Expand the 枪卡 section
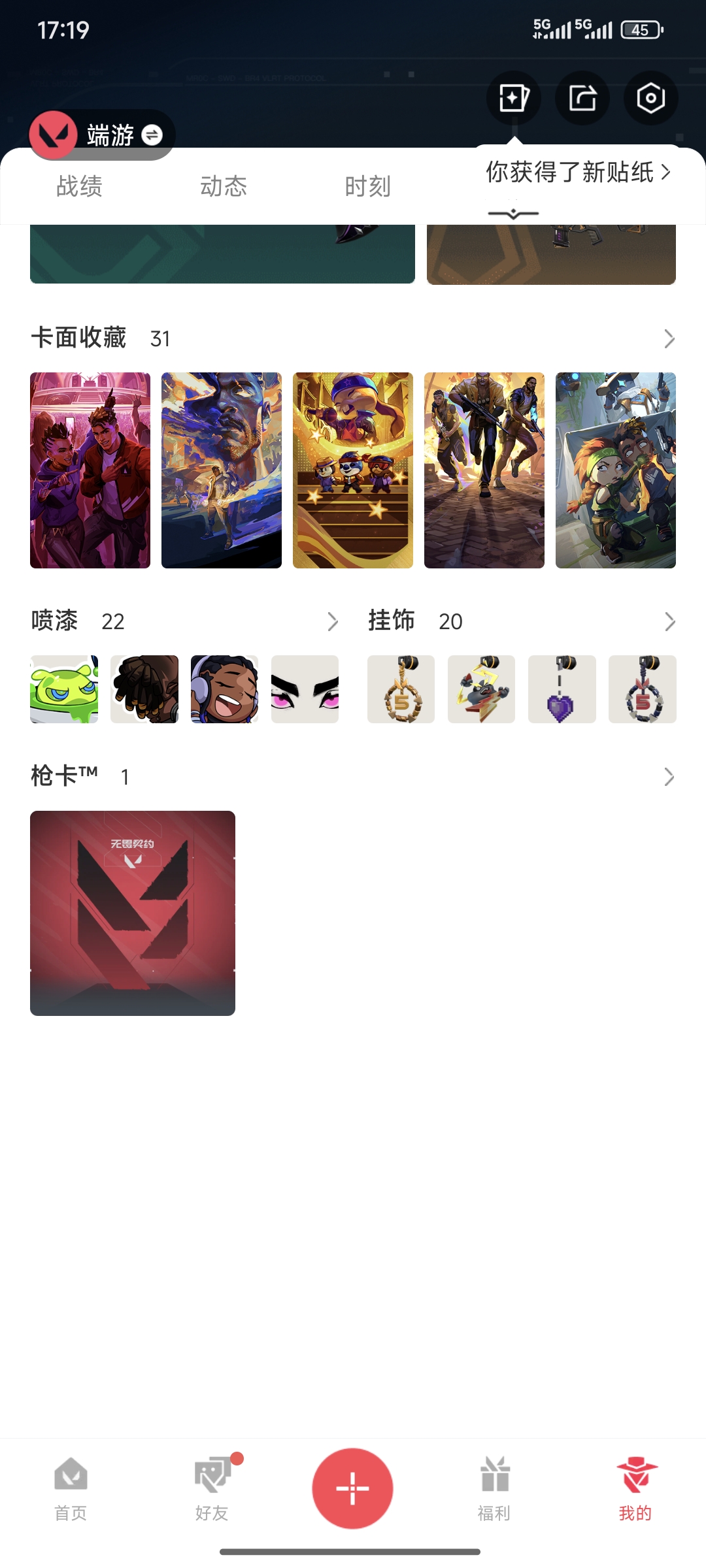 tap(669, 777)
